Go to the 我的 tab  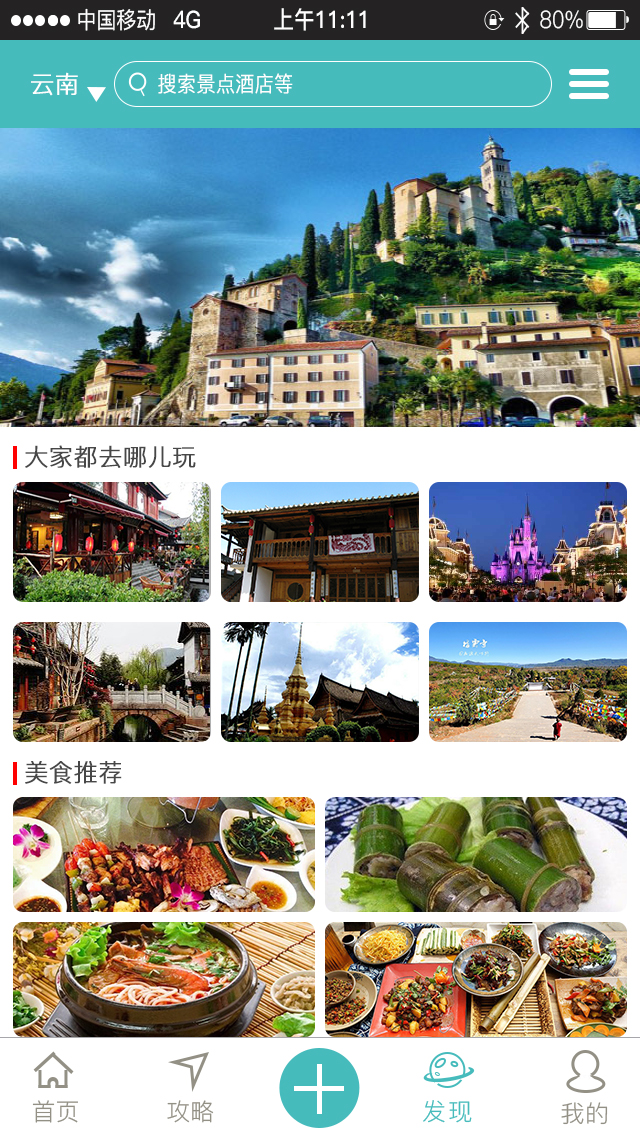(x=584, y=1087)
